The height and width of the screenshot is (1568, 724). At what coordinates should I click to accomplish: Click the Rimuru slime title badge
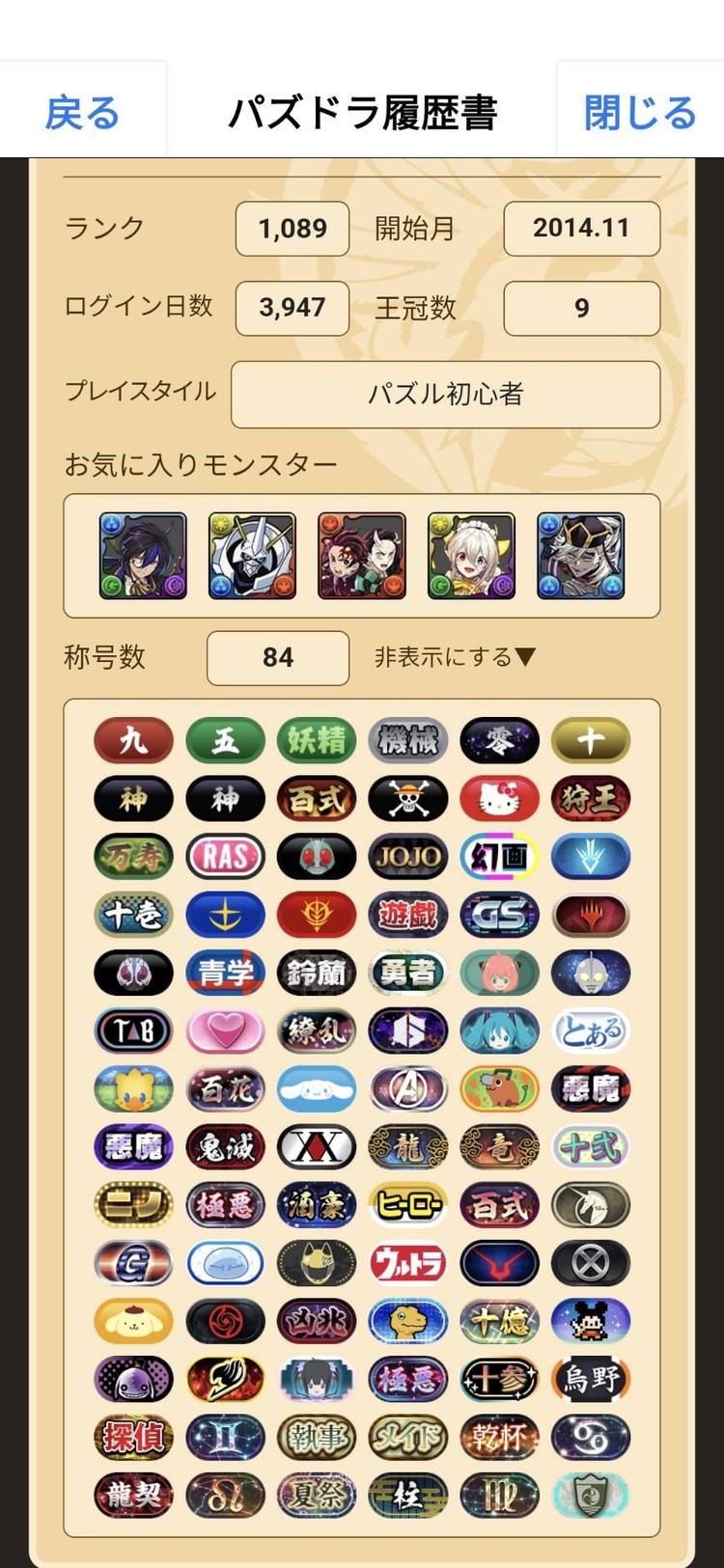click(x=225, y=1263)
